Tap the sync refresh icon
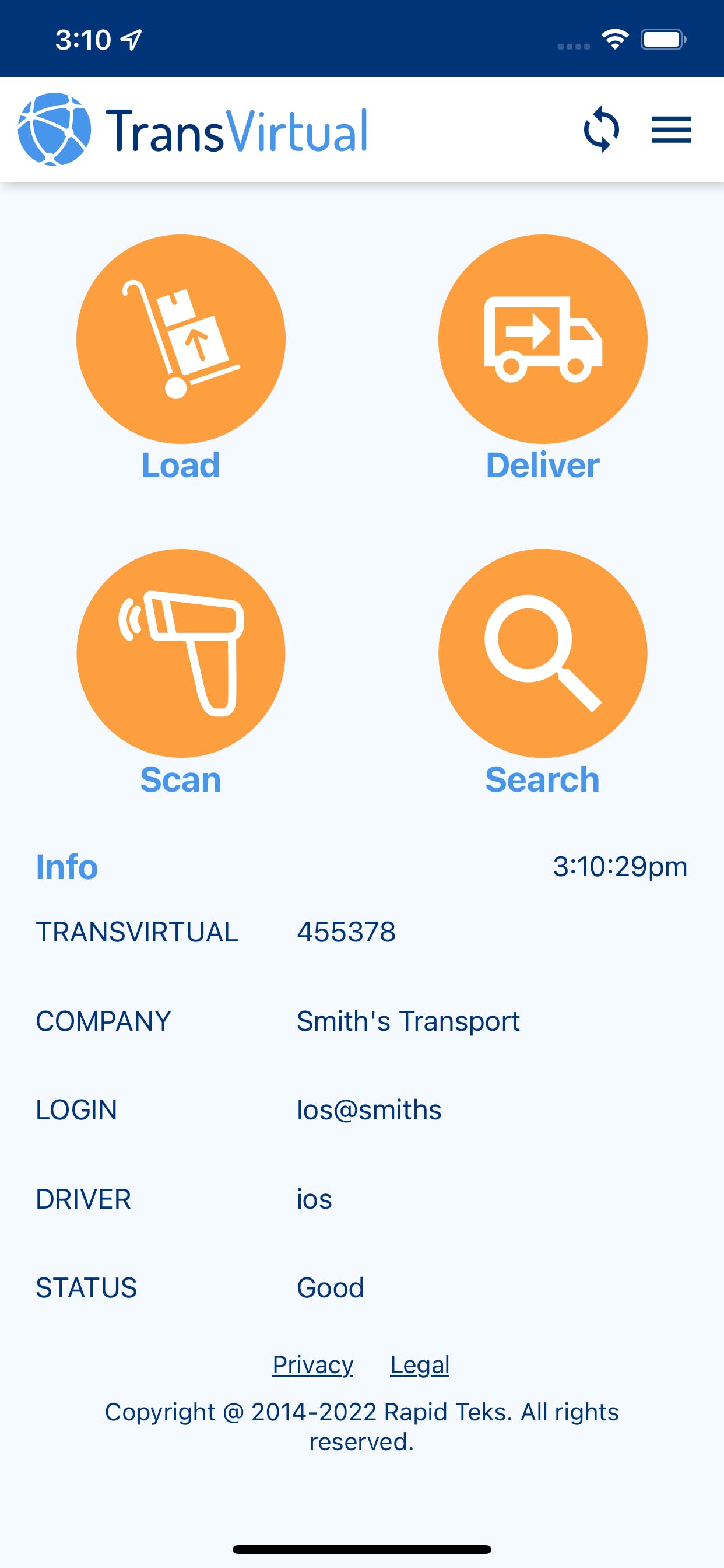 pyautogui.click(x=601, y=129)
